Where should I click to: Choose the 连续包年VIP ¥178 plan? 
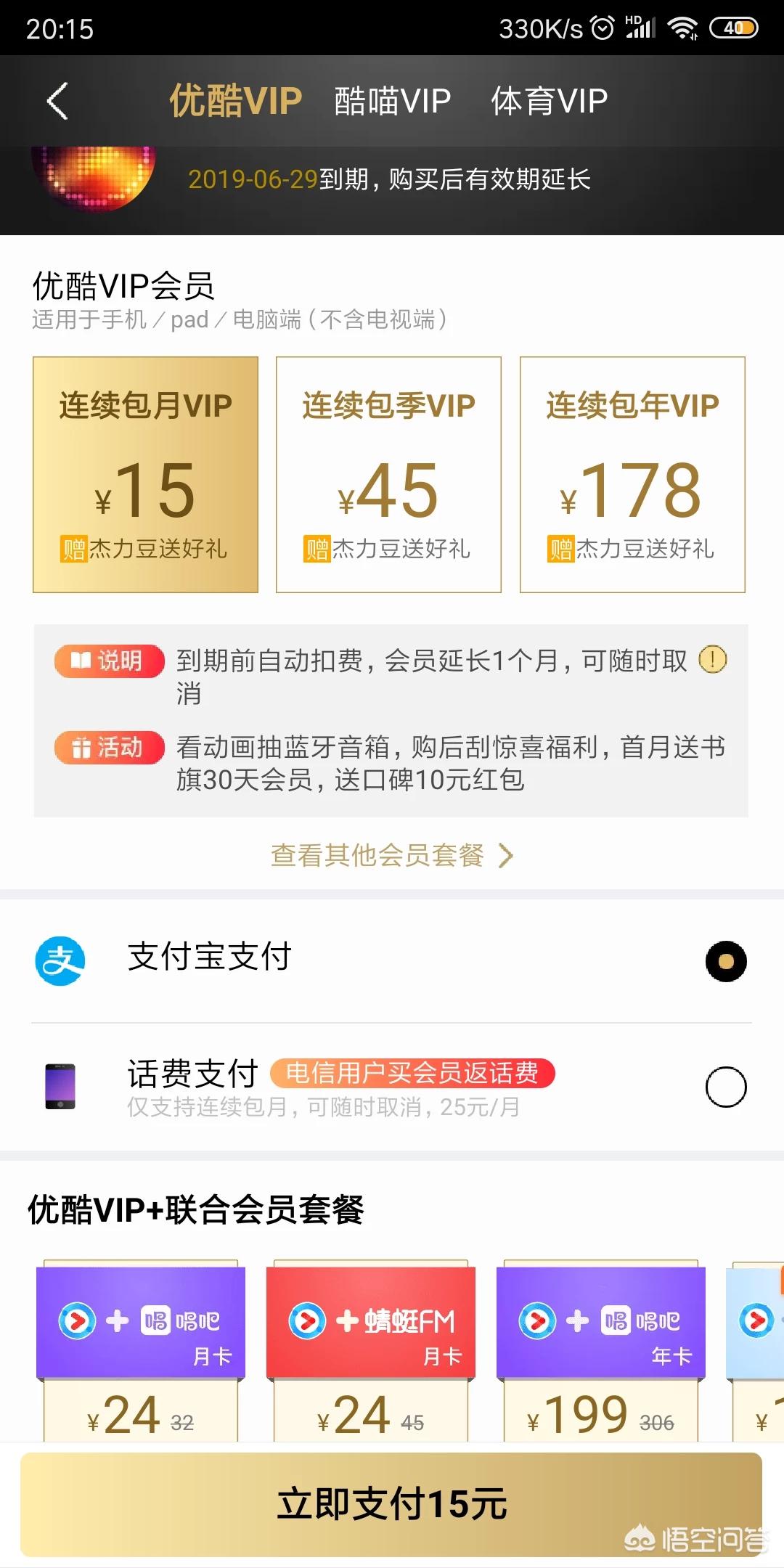(x=632, y=475)
